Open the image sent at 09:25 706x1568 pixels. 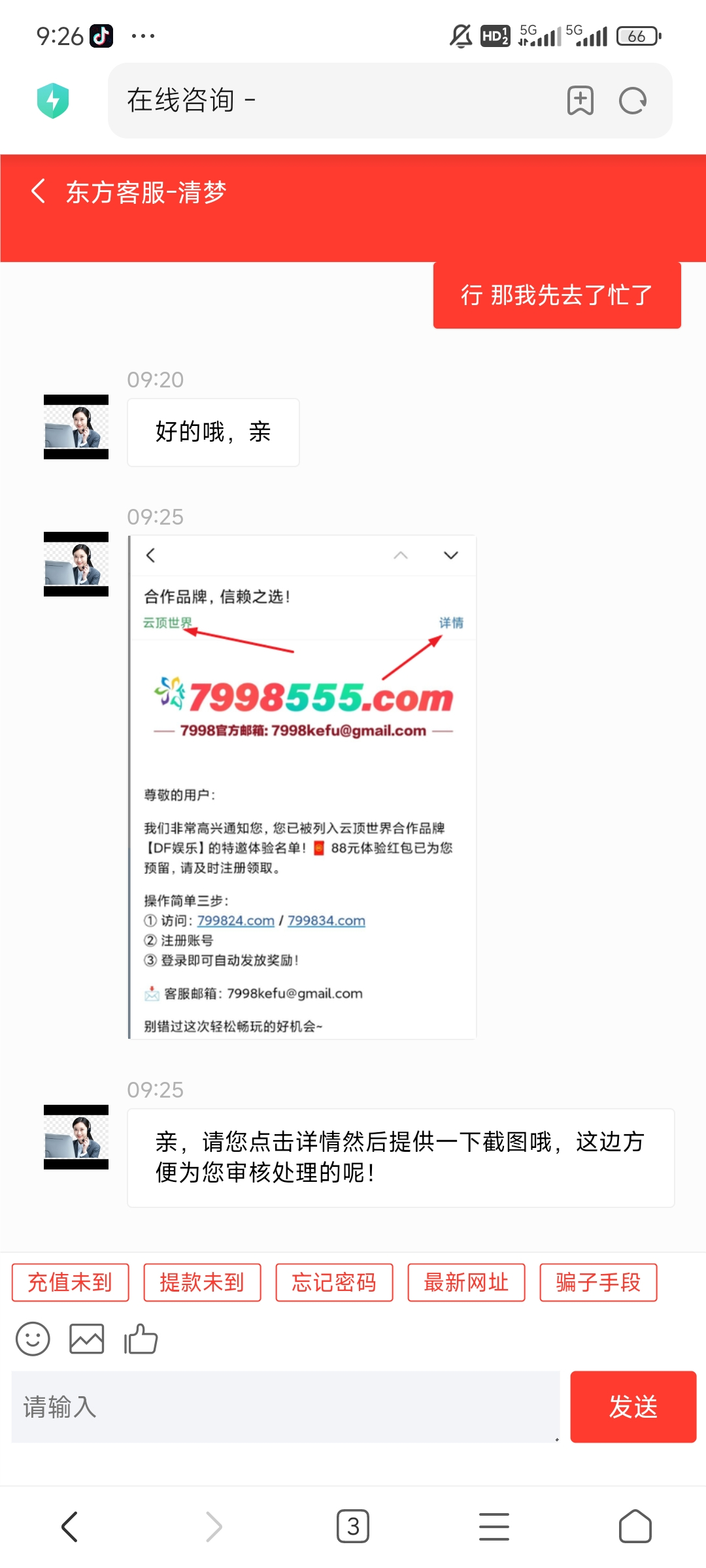click(x=302, y=787)
